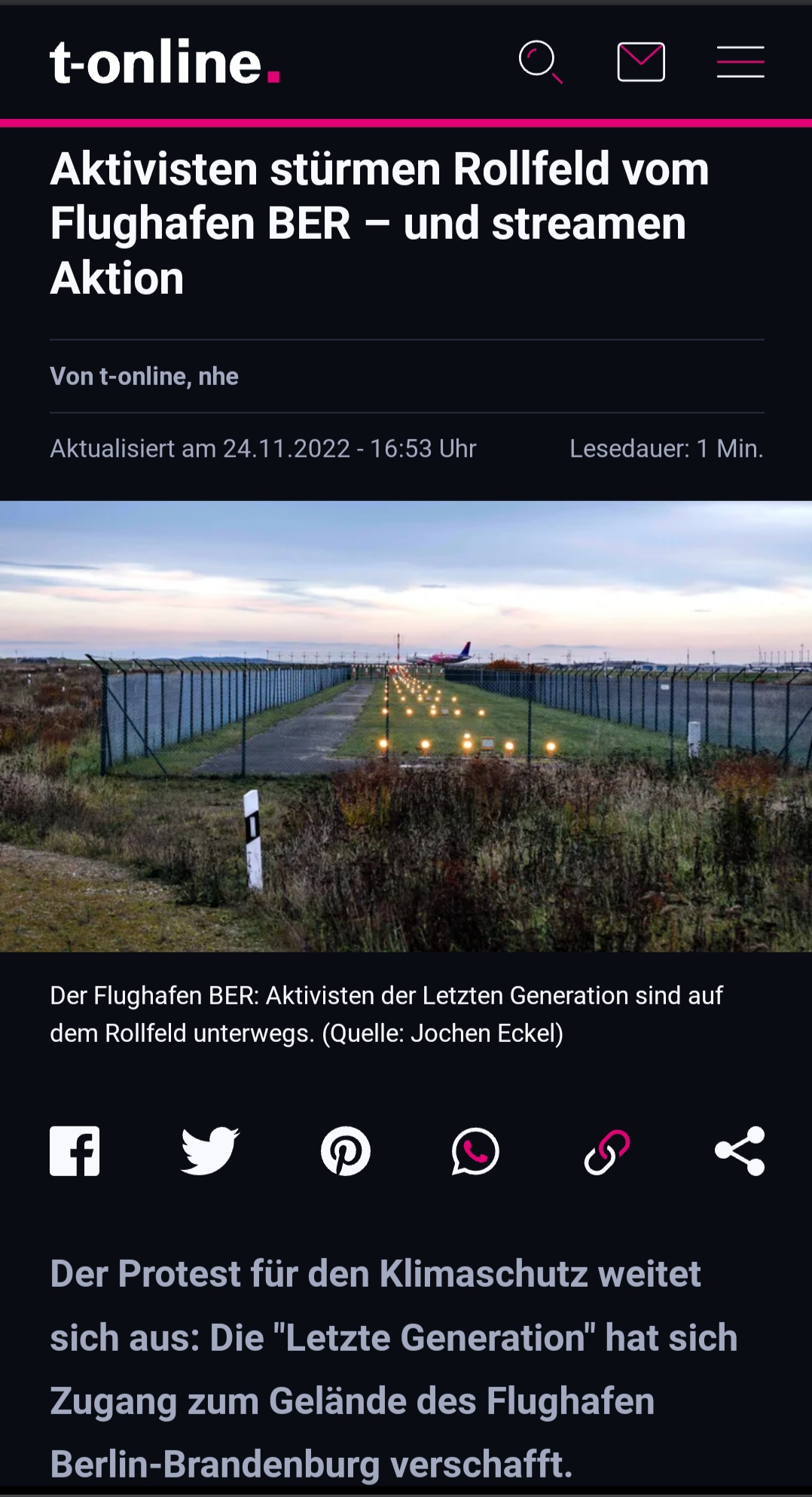
Task: Open the general share options icon
Action: click(740, 1151)
